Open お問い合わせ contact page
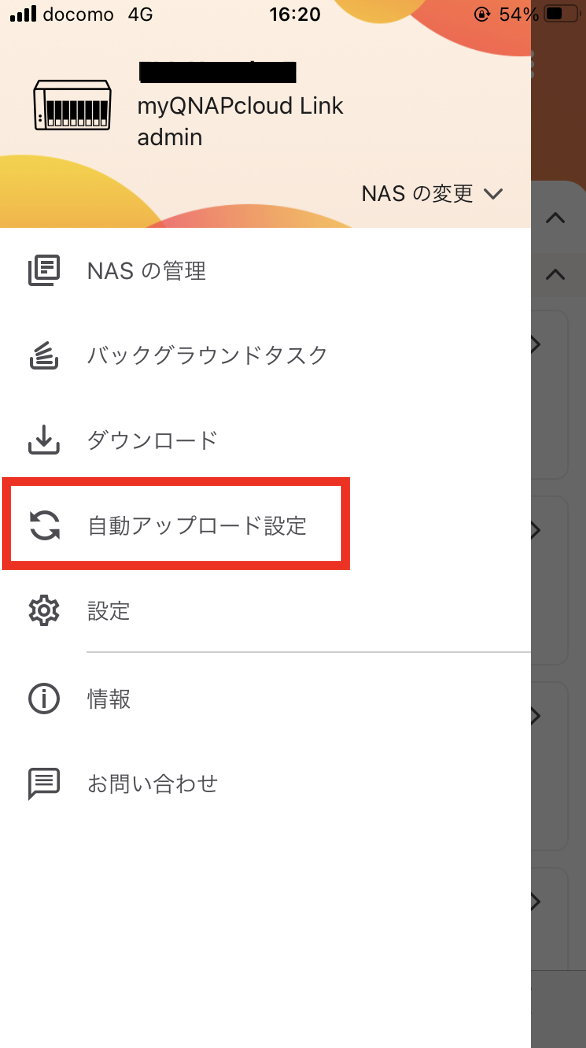 point(265,783)
